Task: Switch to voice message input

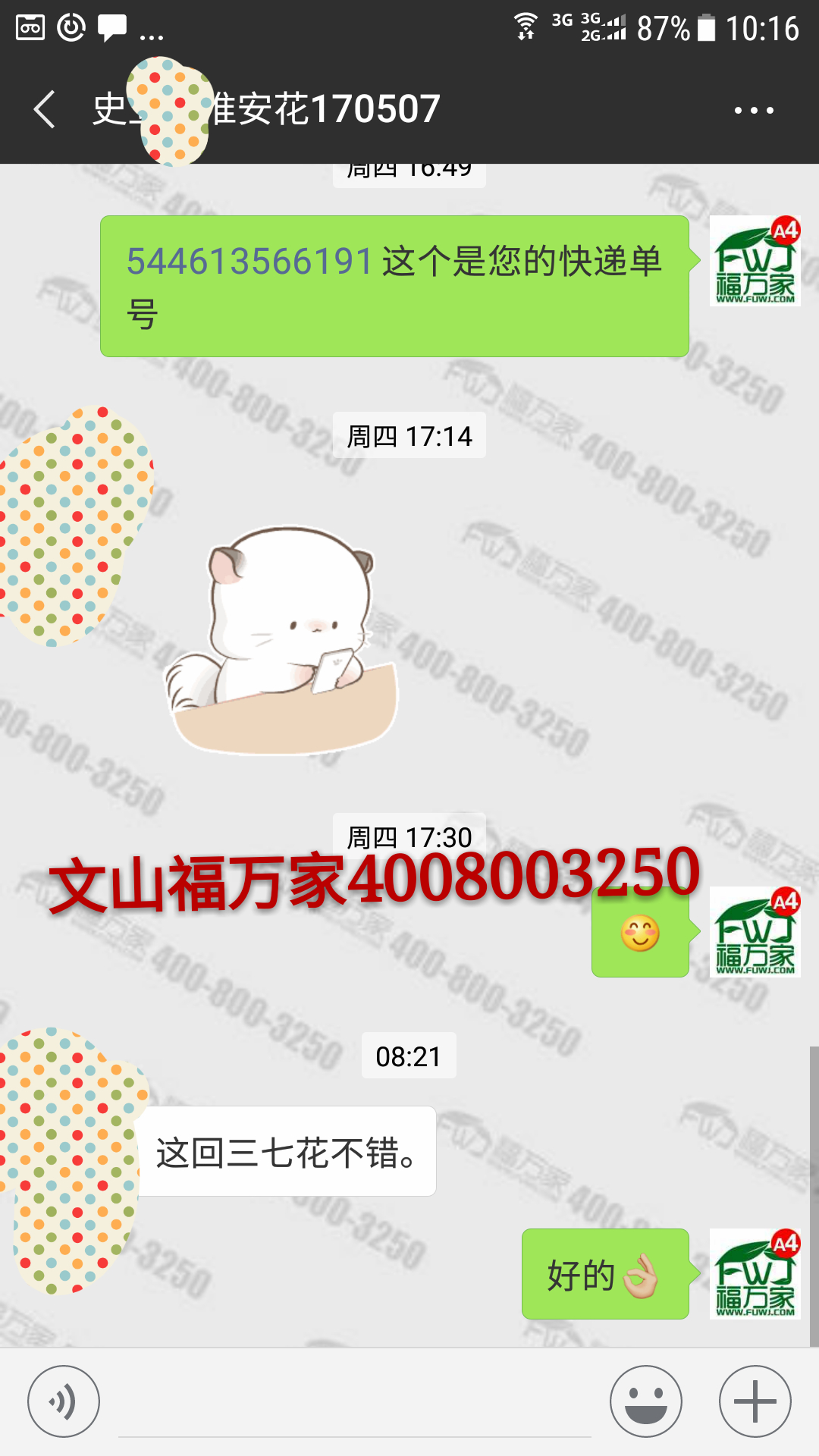Action: 64,1401
